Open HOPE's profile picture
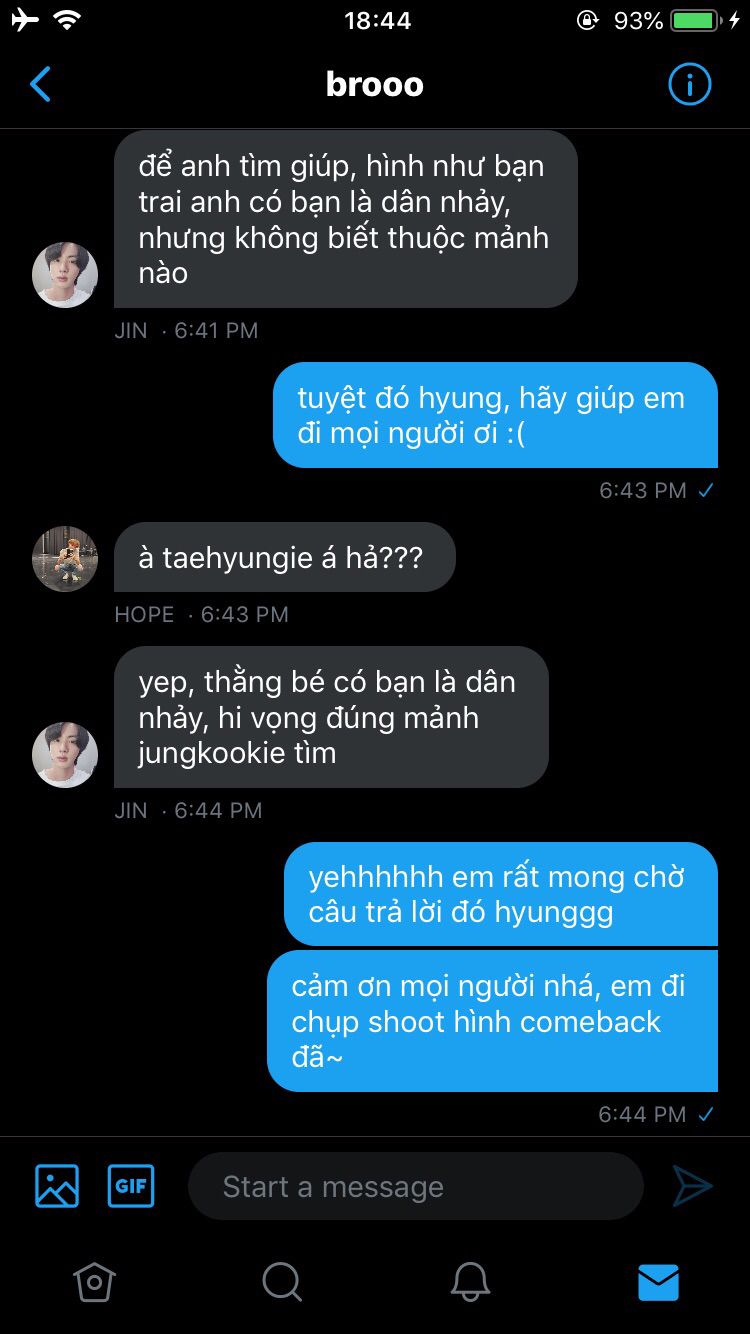Viewport: 750px width, 1334px height. [65, 559]
